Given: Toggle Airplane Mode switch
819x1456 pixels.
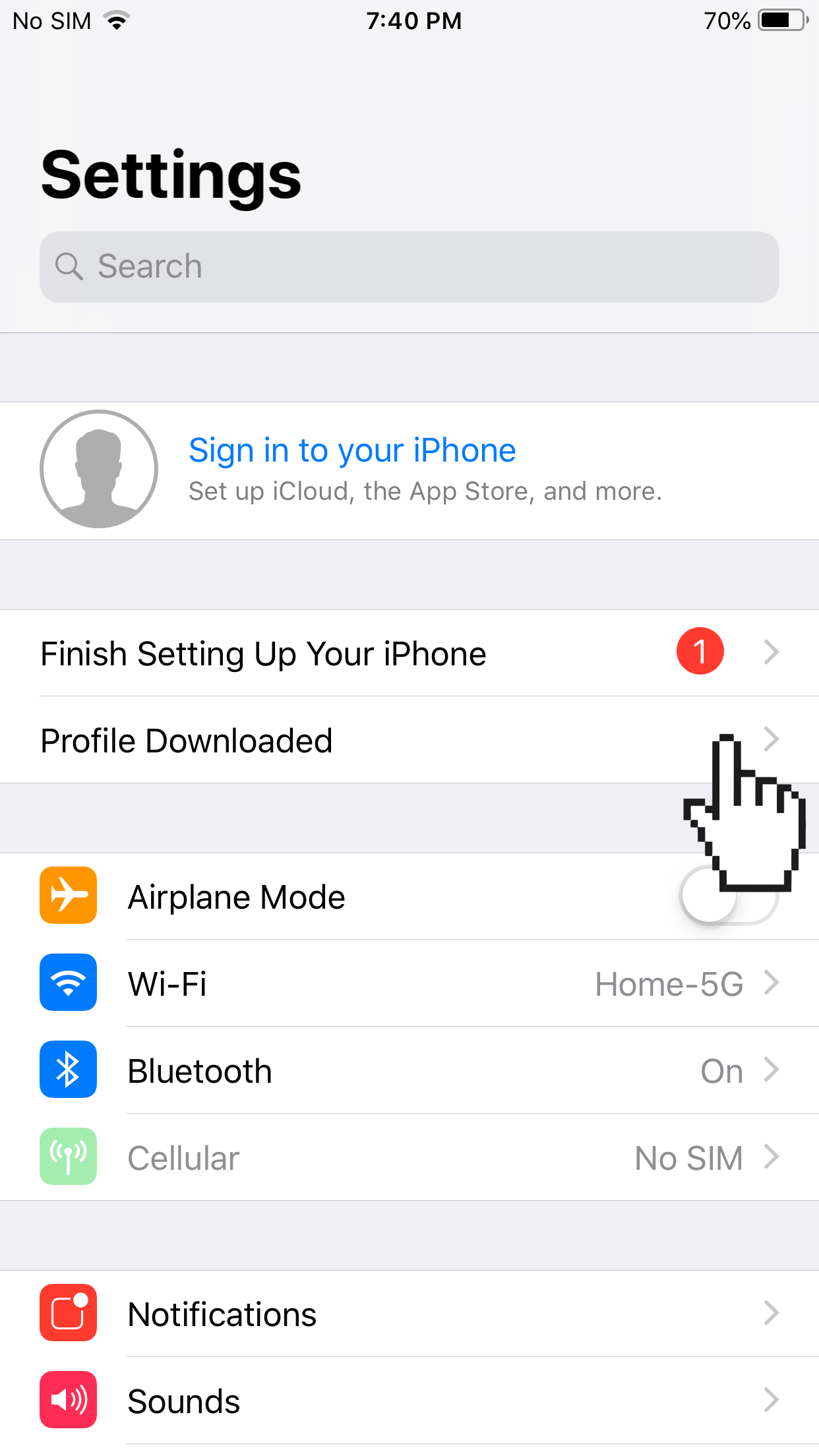Looking at the screenshot, I should click(x=728, y=897).
